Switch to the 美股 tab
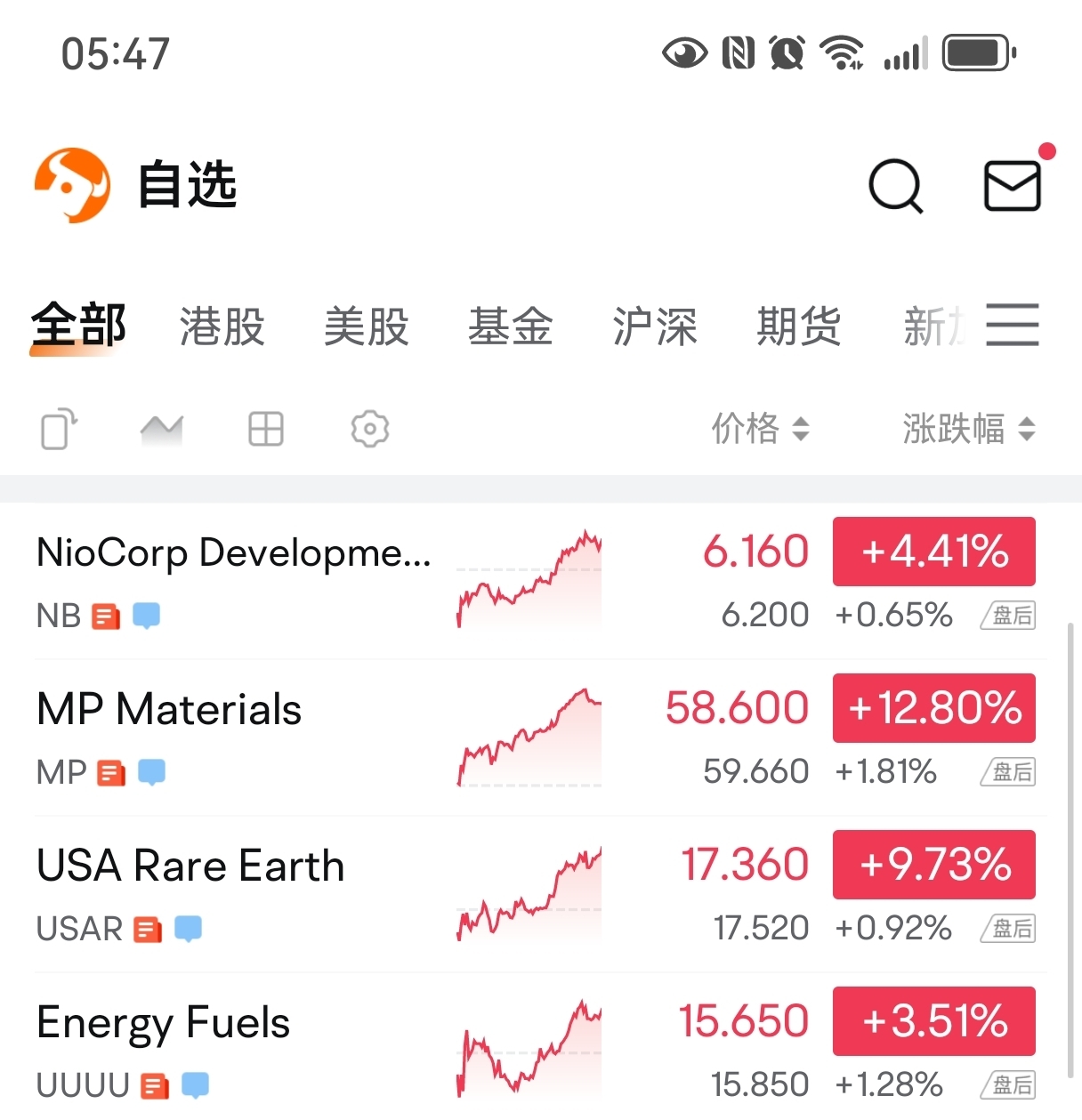1082x1120 pixels. point(367,326)
